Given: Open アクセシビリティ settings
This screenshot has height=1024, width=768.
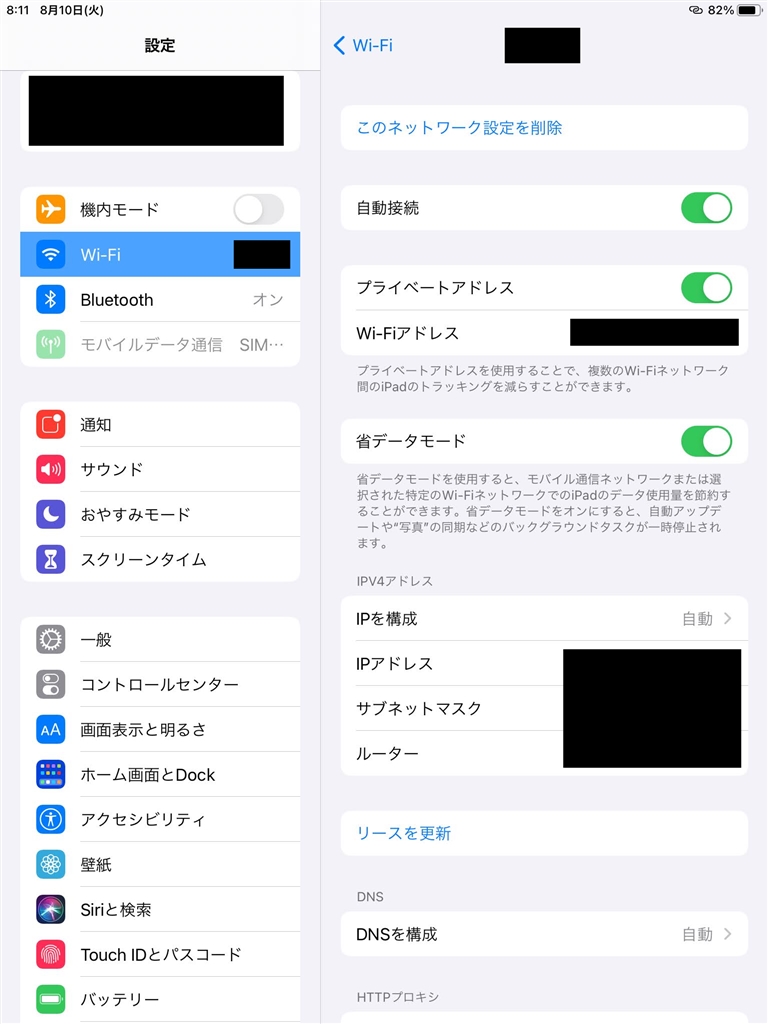Looking at the screenshot, I should click(x=160, y=820).
